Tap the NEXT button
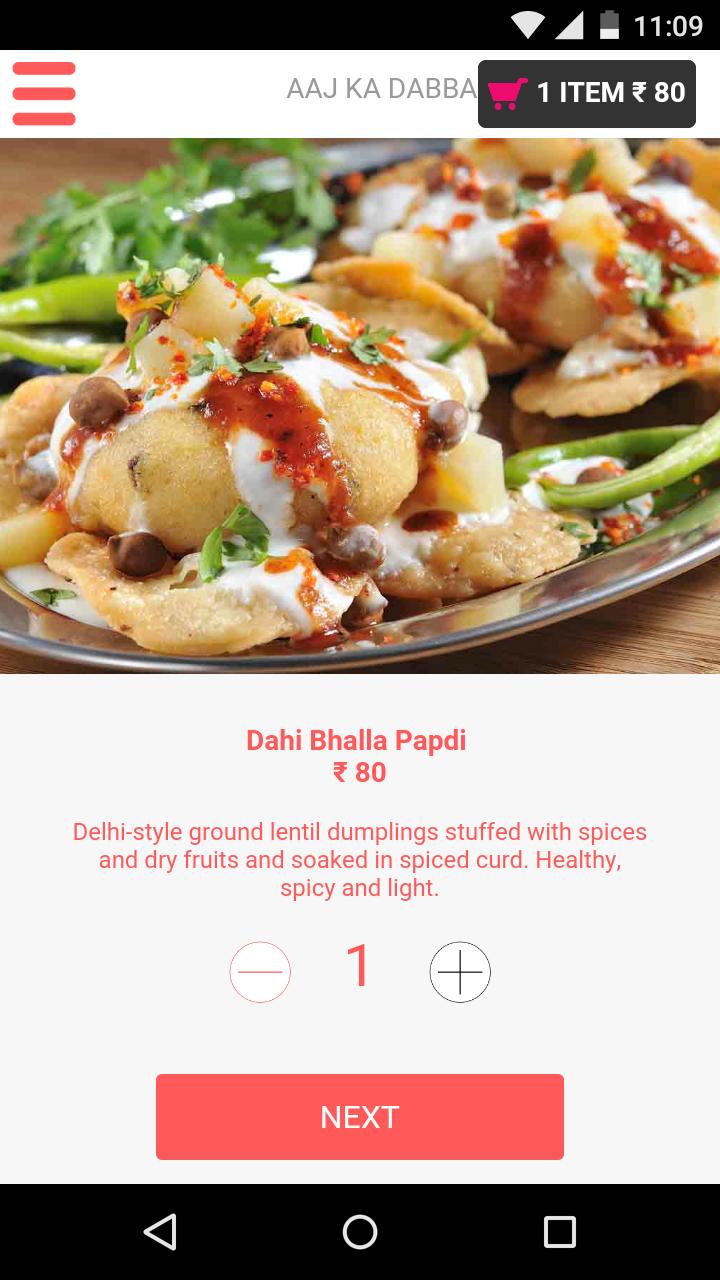720x1280 pixels. pyautogui.click(x=360, y=1117)
